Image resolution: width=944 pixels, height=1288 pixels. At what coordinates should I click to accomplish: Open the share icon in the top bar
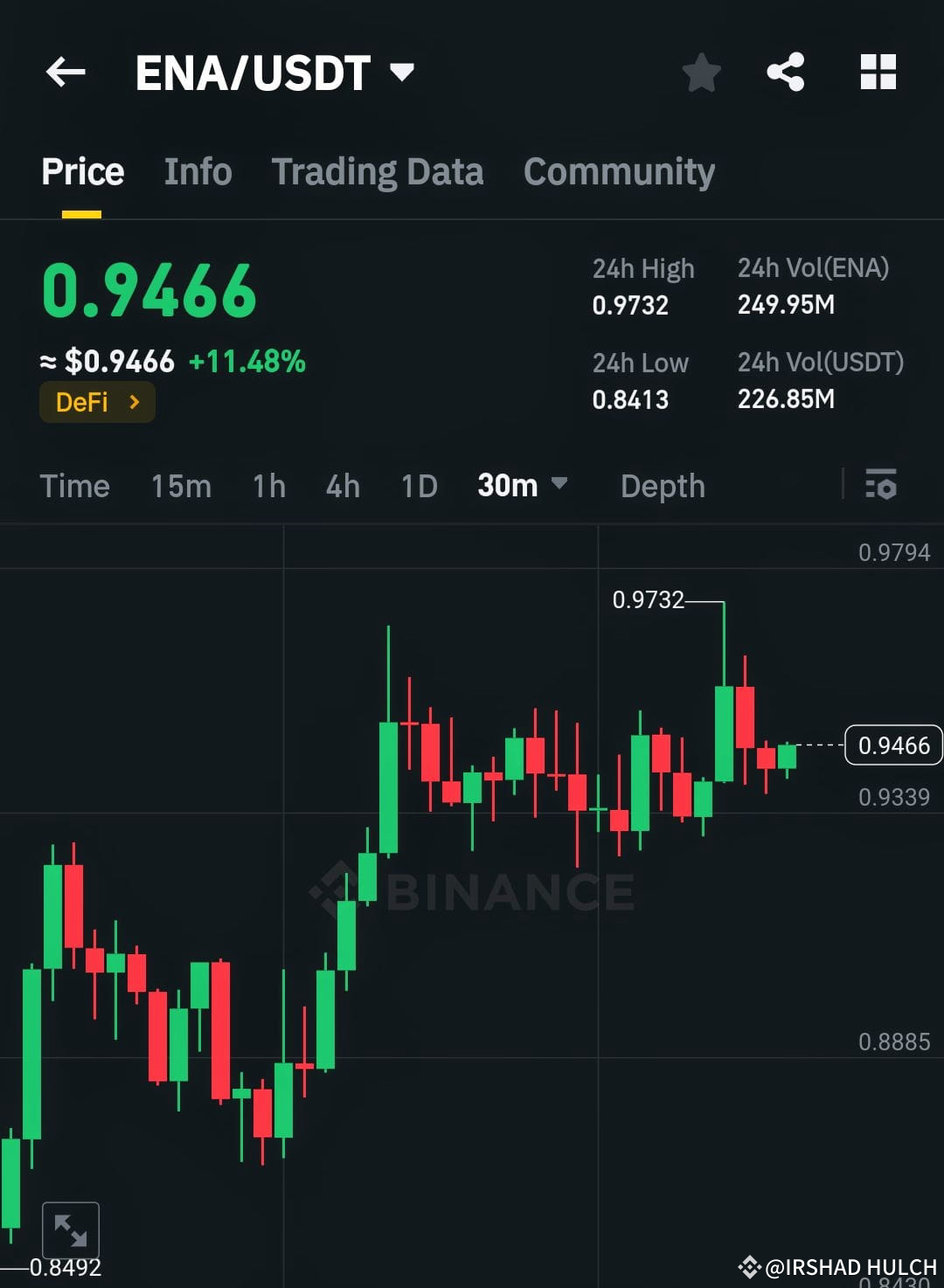tap(788, 73)
